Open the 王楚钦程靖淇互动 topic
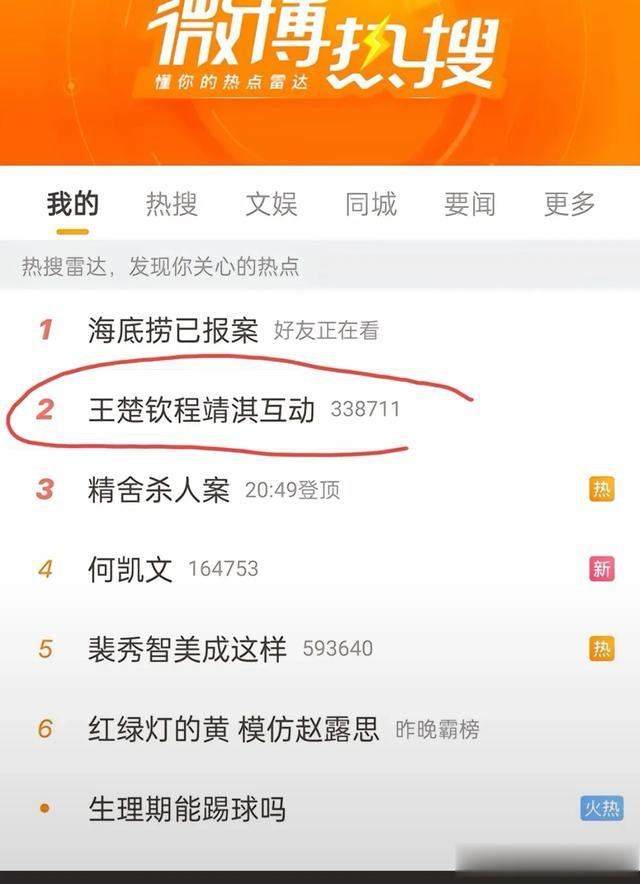 (x=201, y=410)
